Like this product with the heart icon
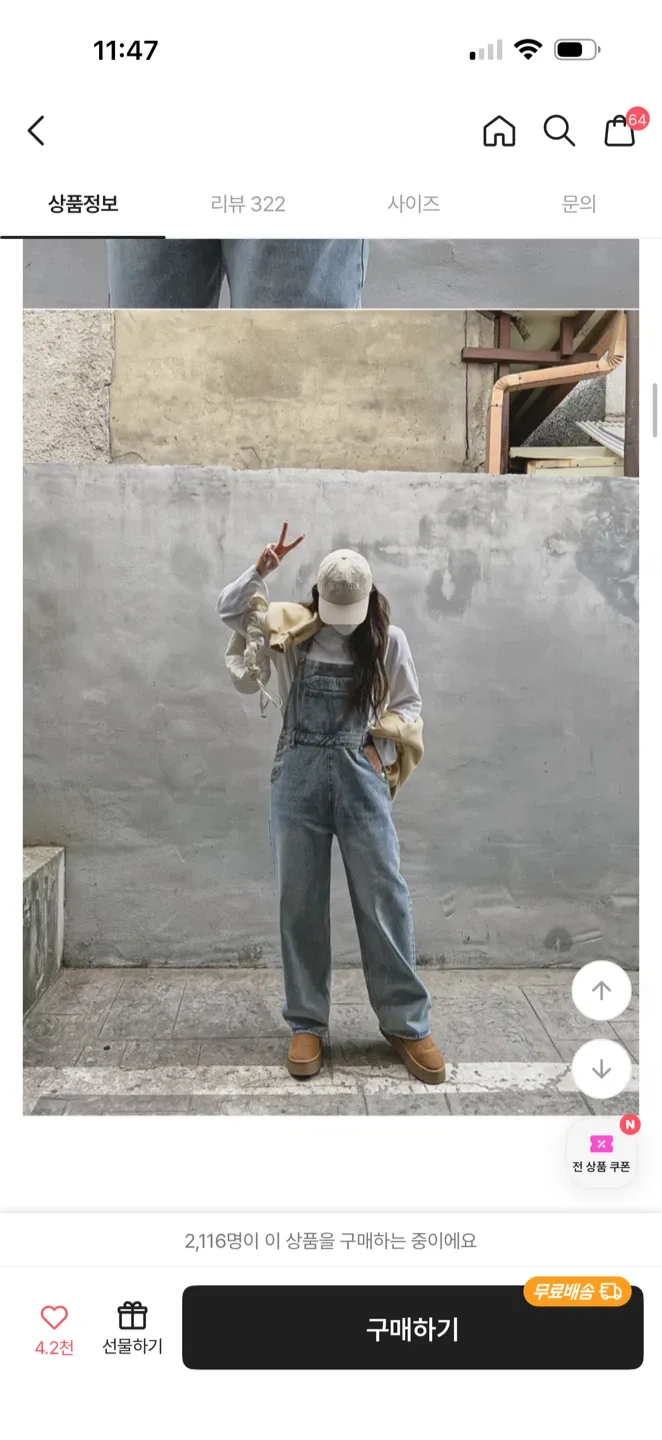 tap(54, 1329)
